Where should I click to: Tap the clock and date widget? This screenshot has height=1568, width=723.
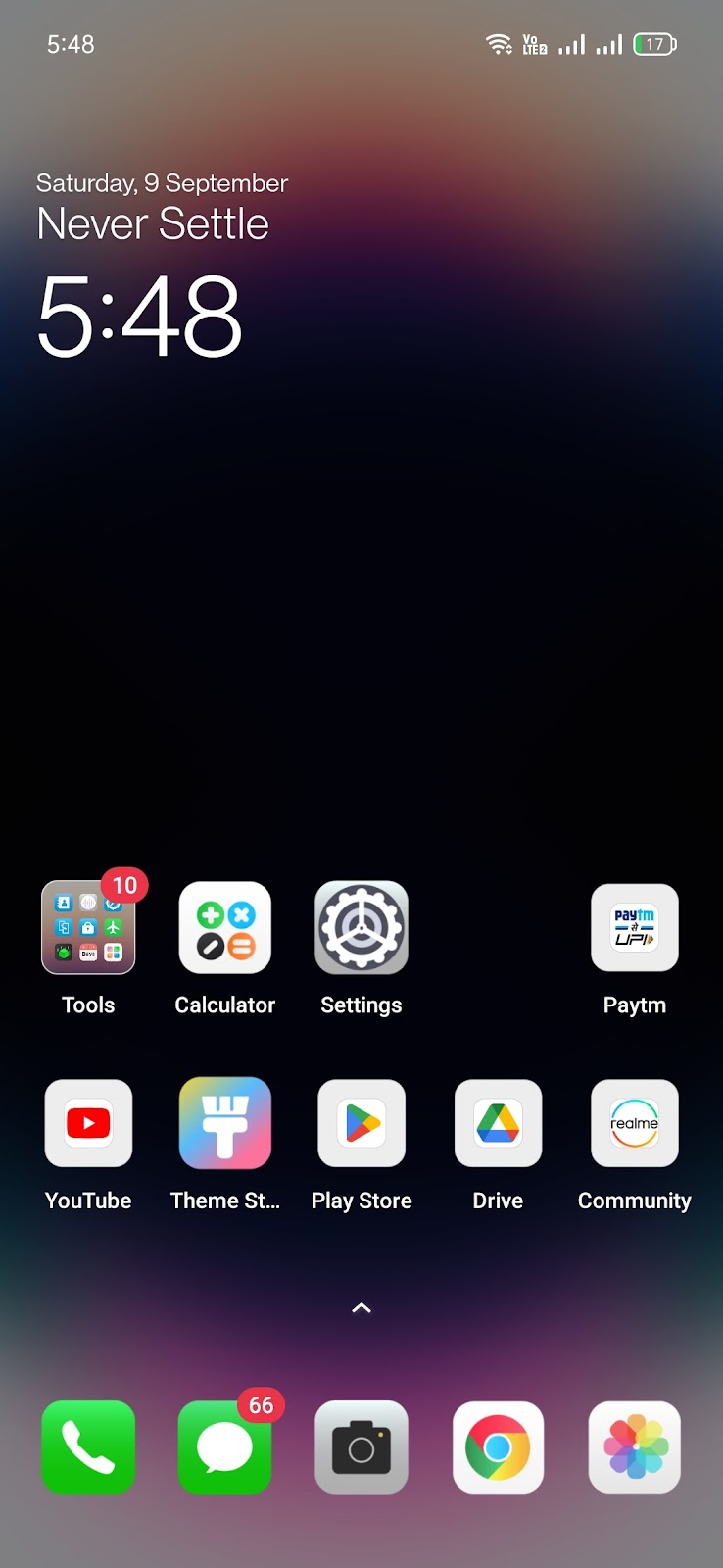tap(140, 316)
